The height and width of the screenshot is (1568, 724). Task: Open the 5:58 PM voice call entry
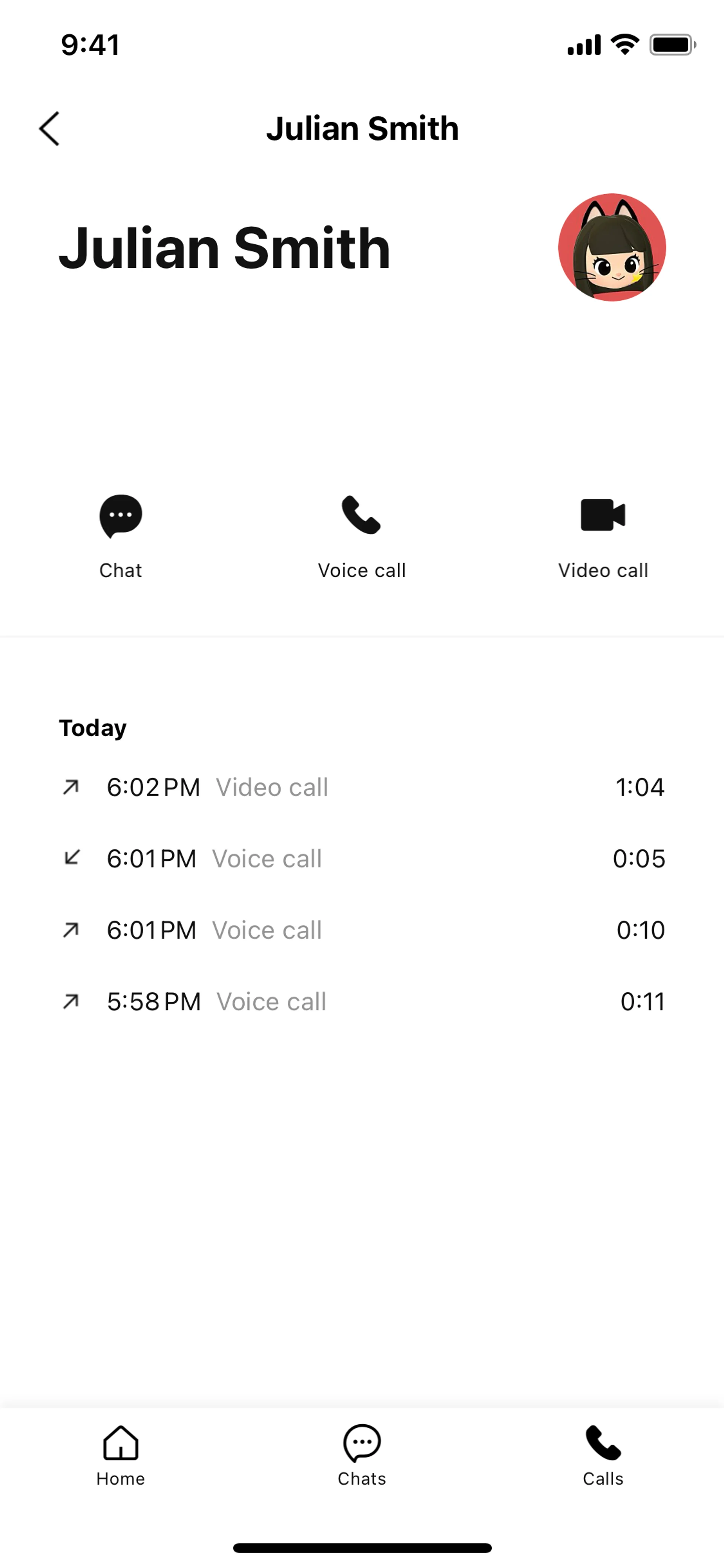[x=361, y=1001]
